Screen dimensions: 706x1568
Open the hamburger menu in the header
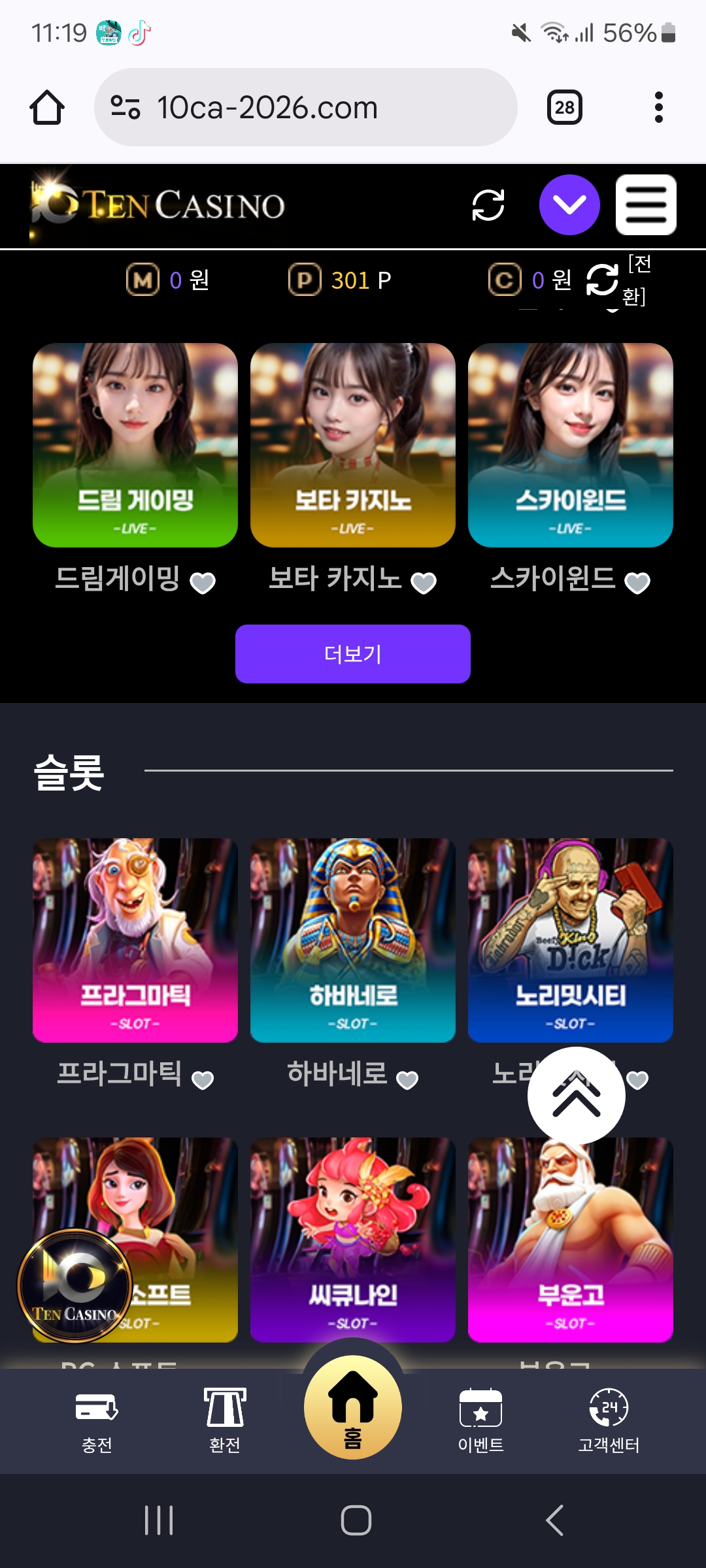click(646, 205)
